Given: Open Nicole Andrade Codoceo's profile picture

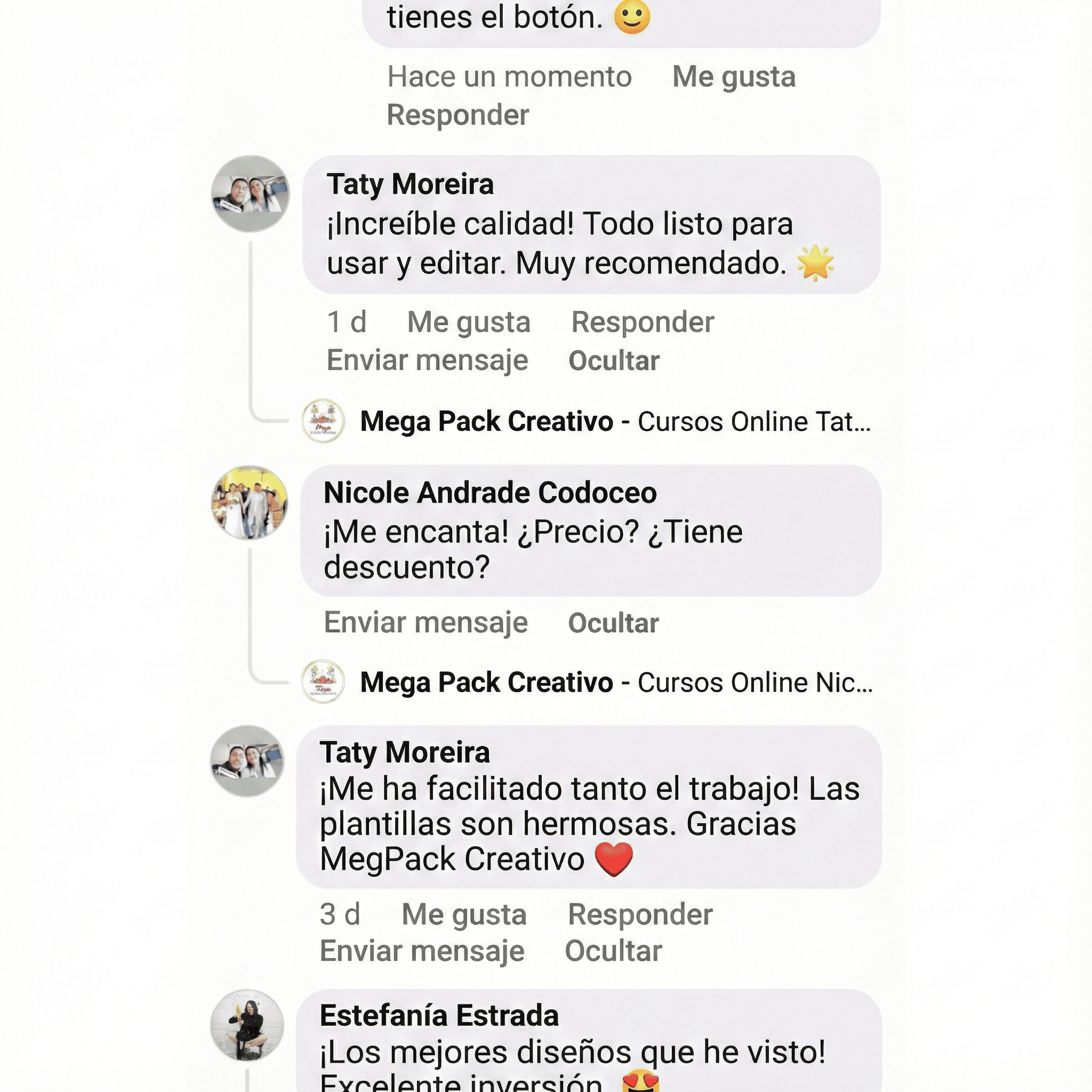Looking at the screenshot, I should click(x=249, y=502).
